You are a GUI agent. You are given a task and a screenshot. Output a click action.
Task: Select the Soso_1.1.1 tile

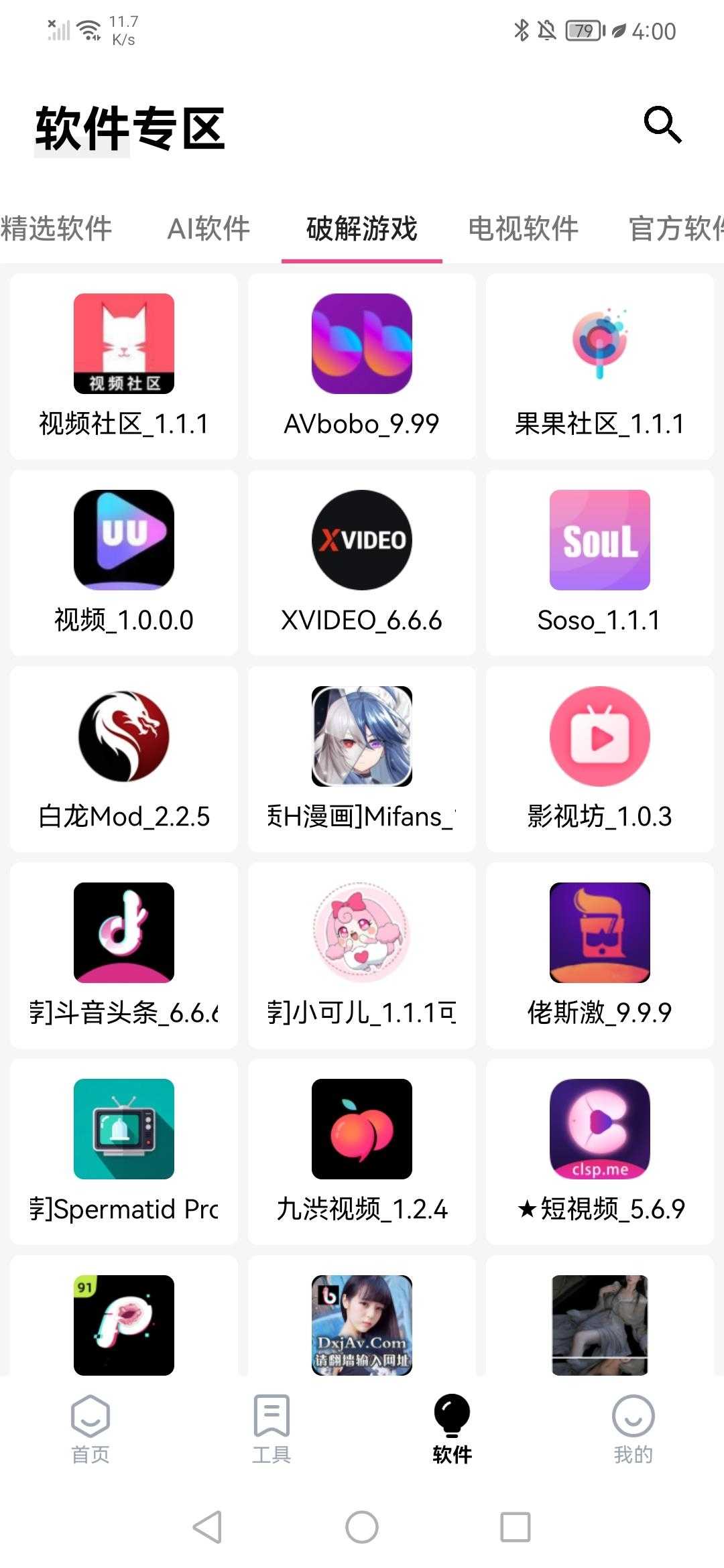(x=600, y=562)
